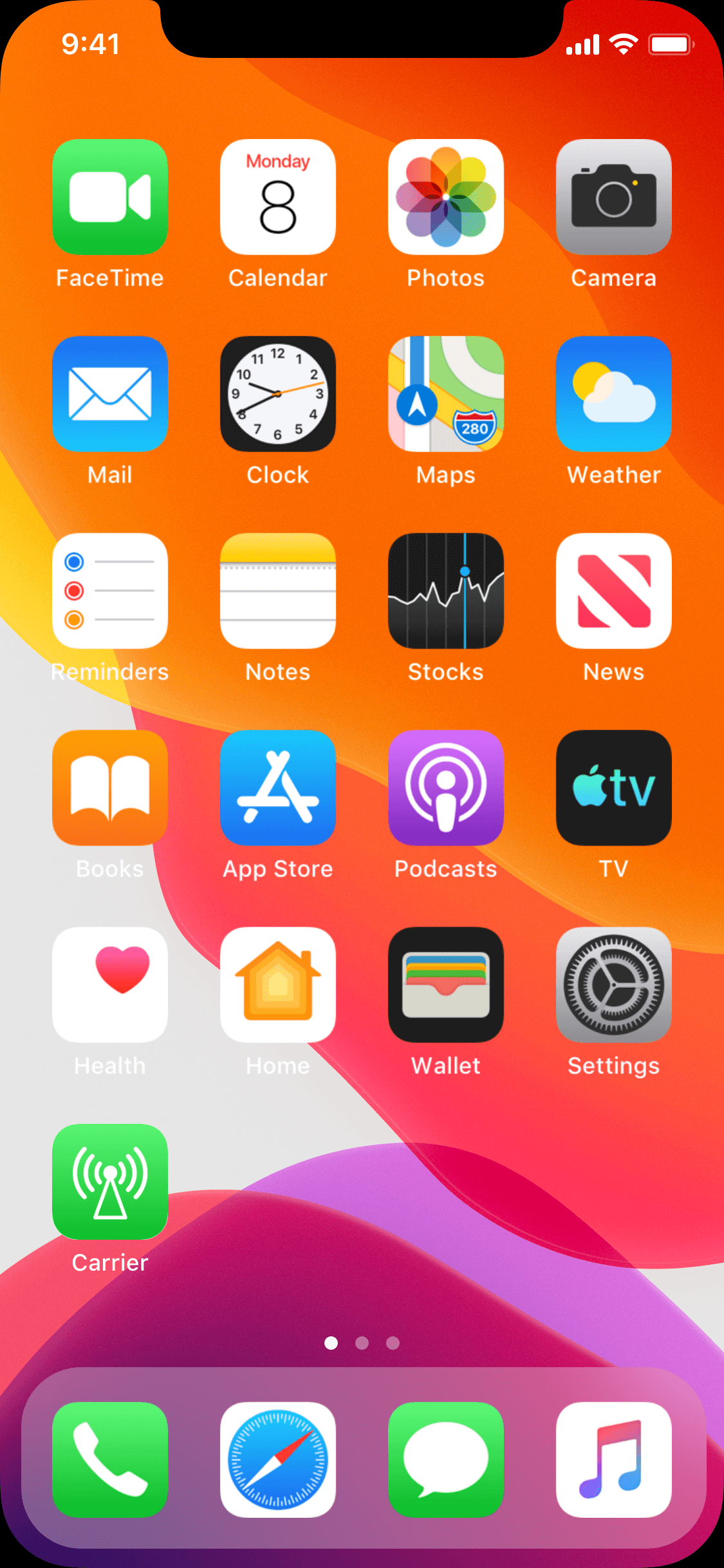This screenshot has width=724, height=1568.
Task: Launch the Maps app
Action: click(446, 394)
